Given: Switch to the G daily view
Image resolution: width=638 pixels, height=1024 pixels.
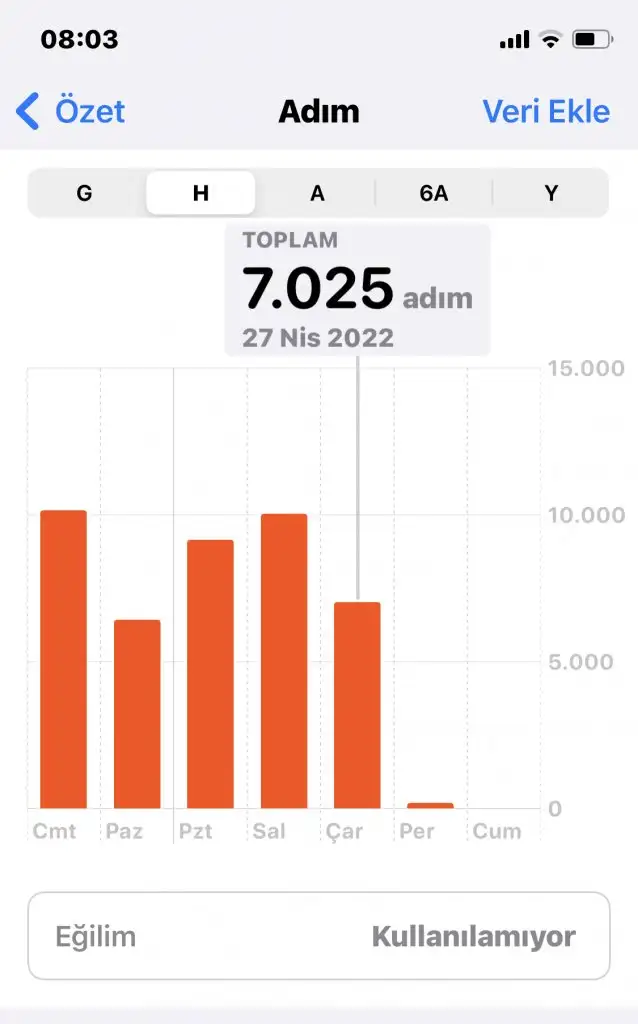Looking at the screenshot, I should click(85, 193).
